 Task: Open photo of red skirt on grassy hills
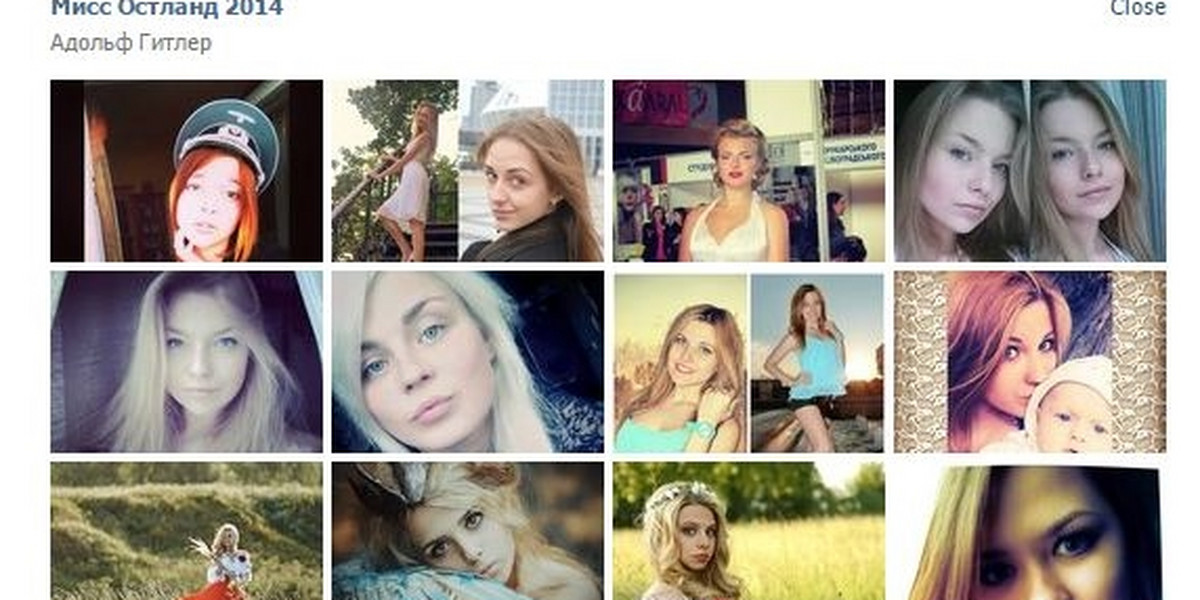186,531
